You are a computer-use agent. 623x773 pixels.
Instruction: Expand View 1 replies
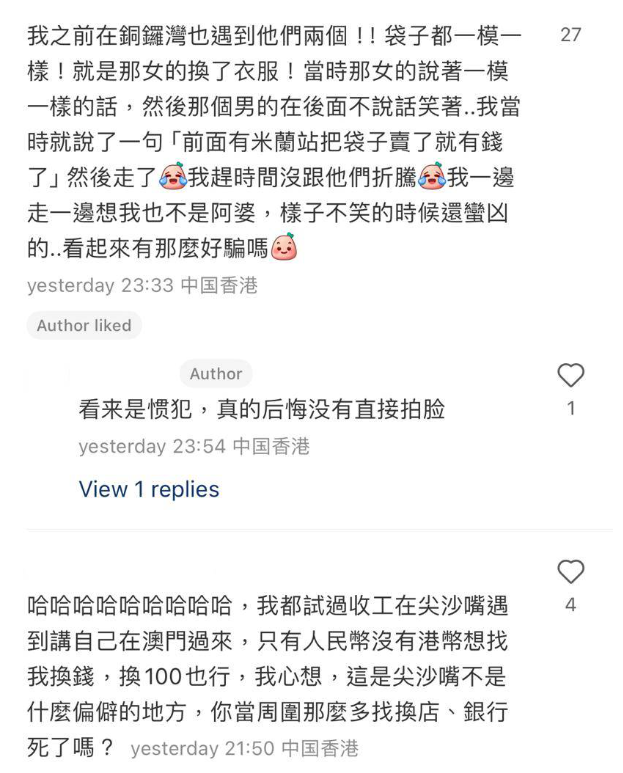point(148,489)
